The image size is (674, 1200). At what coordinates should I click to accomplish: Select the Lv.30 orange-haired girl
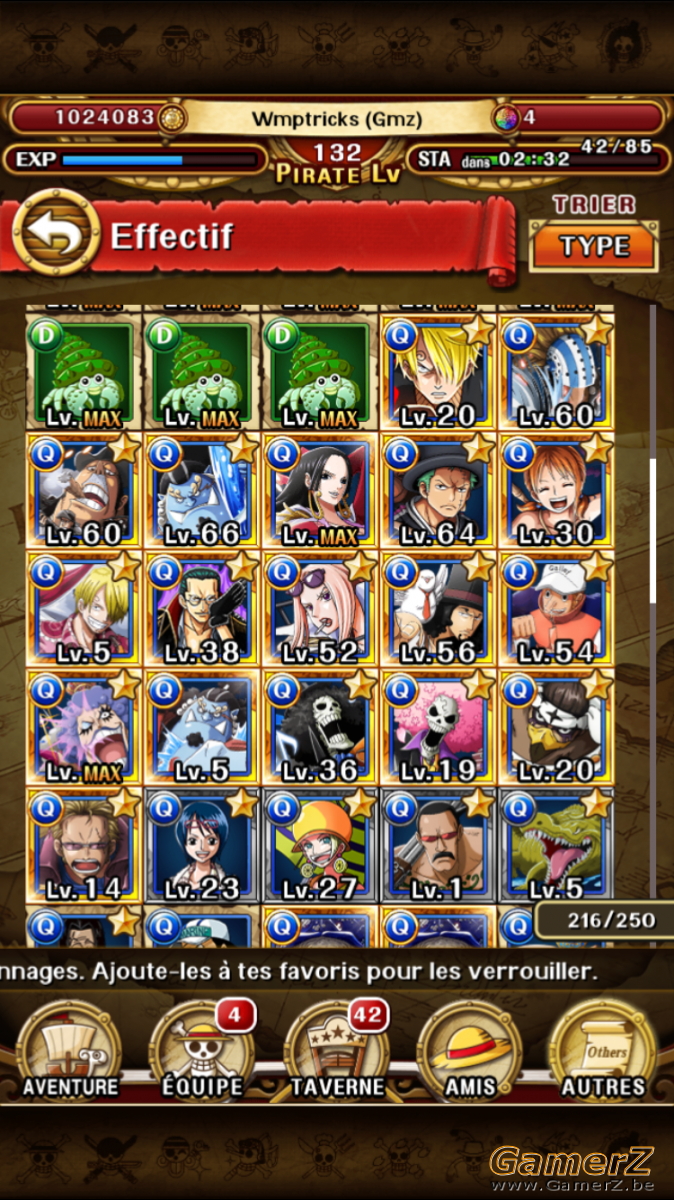coord(556,490)
